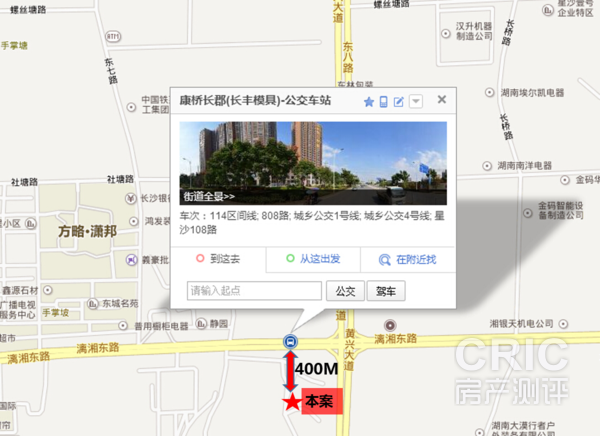600x436 pixels.
Task: Expand the popup dropdown arrow
Action: 416,102
